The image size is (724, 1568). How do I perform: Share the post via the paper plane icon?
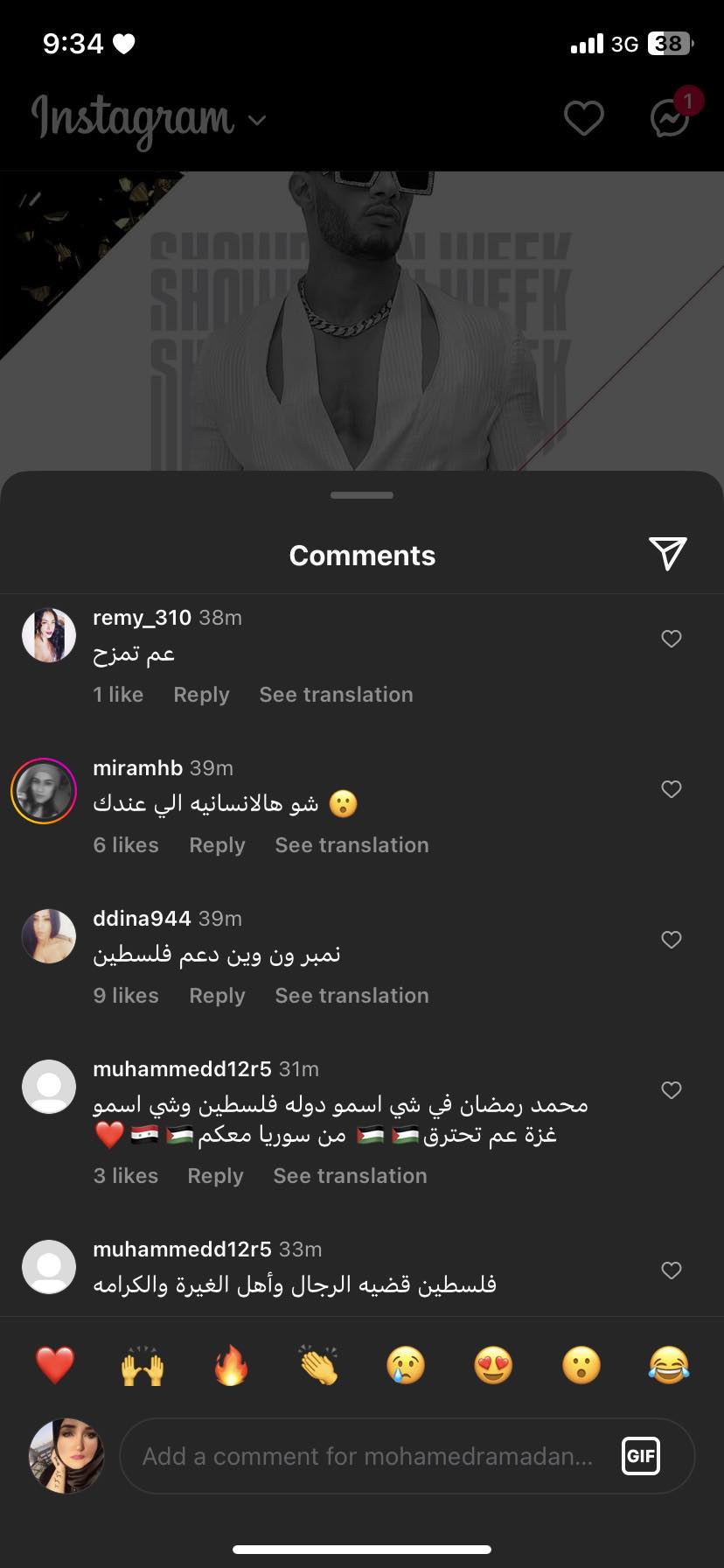point(668,554)
